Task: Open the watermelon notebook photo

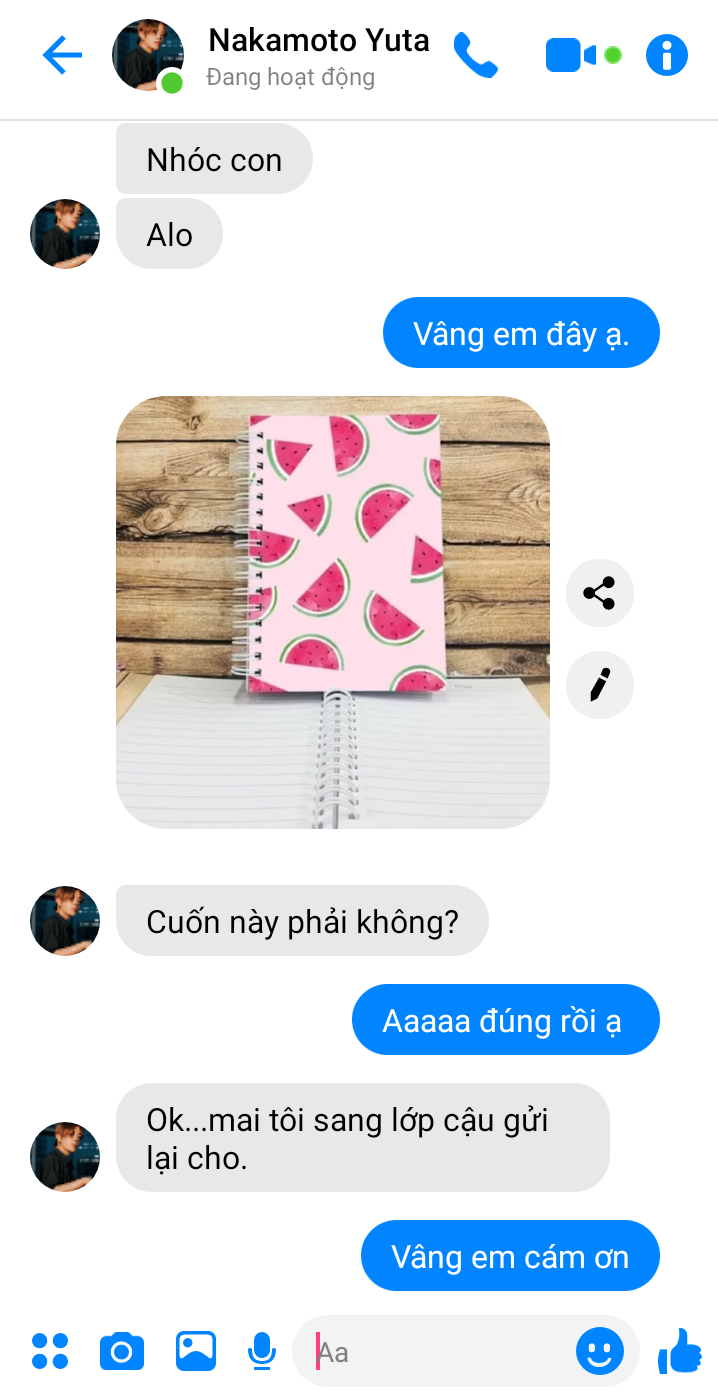Action: pos(333,612)
